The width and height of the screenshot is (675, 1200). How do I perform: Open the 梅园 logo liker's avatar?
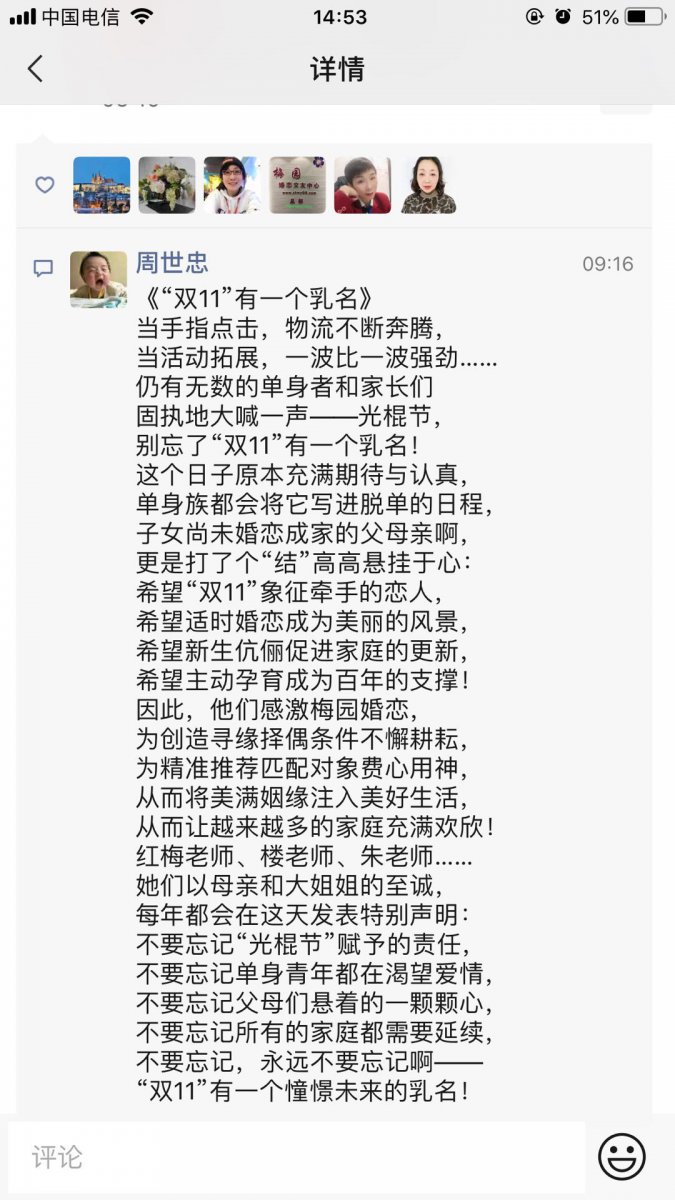coord(297,185)
